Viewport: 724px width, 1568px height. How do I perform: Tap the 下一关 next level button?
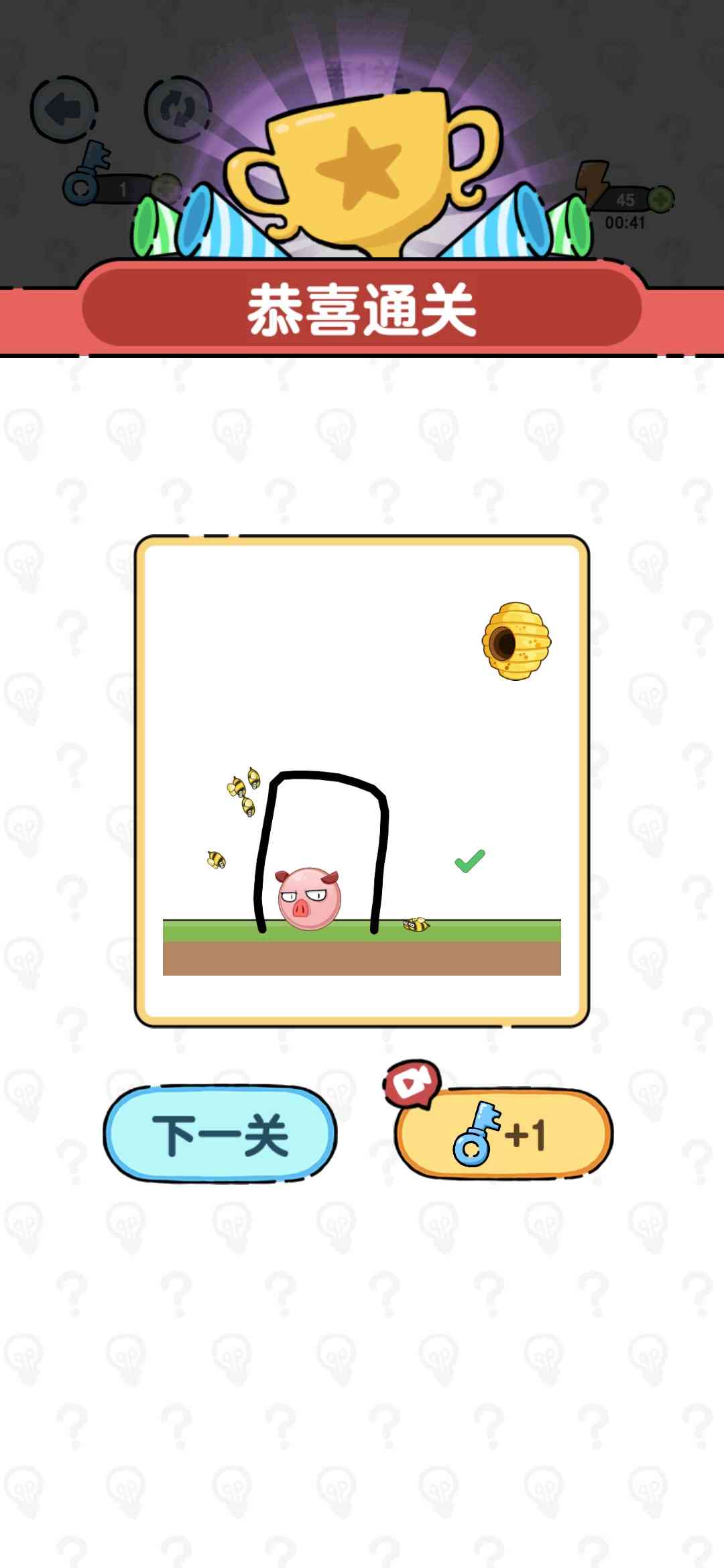(220, 1134)
